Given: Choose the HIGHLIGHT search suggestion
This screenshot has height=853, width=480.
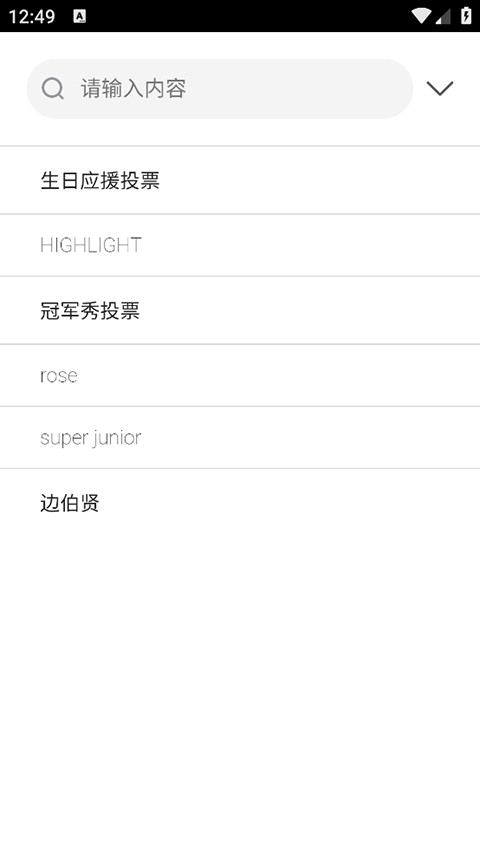Looking at the screenshot, I should click(240, 245).
